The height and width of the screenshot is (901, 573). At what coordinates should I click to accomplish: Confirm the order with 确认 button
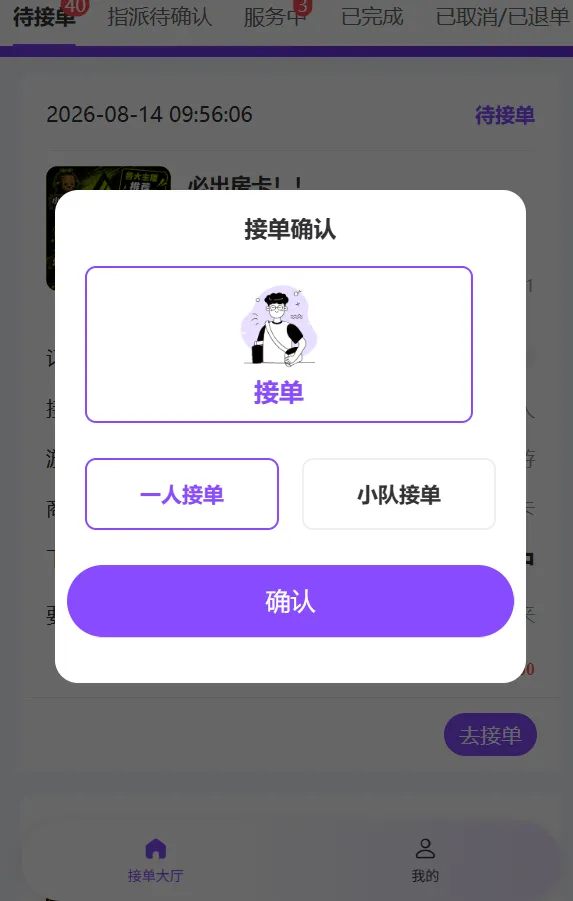pyautogui.click(x=290, y=600)
